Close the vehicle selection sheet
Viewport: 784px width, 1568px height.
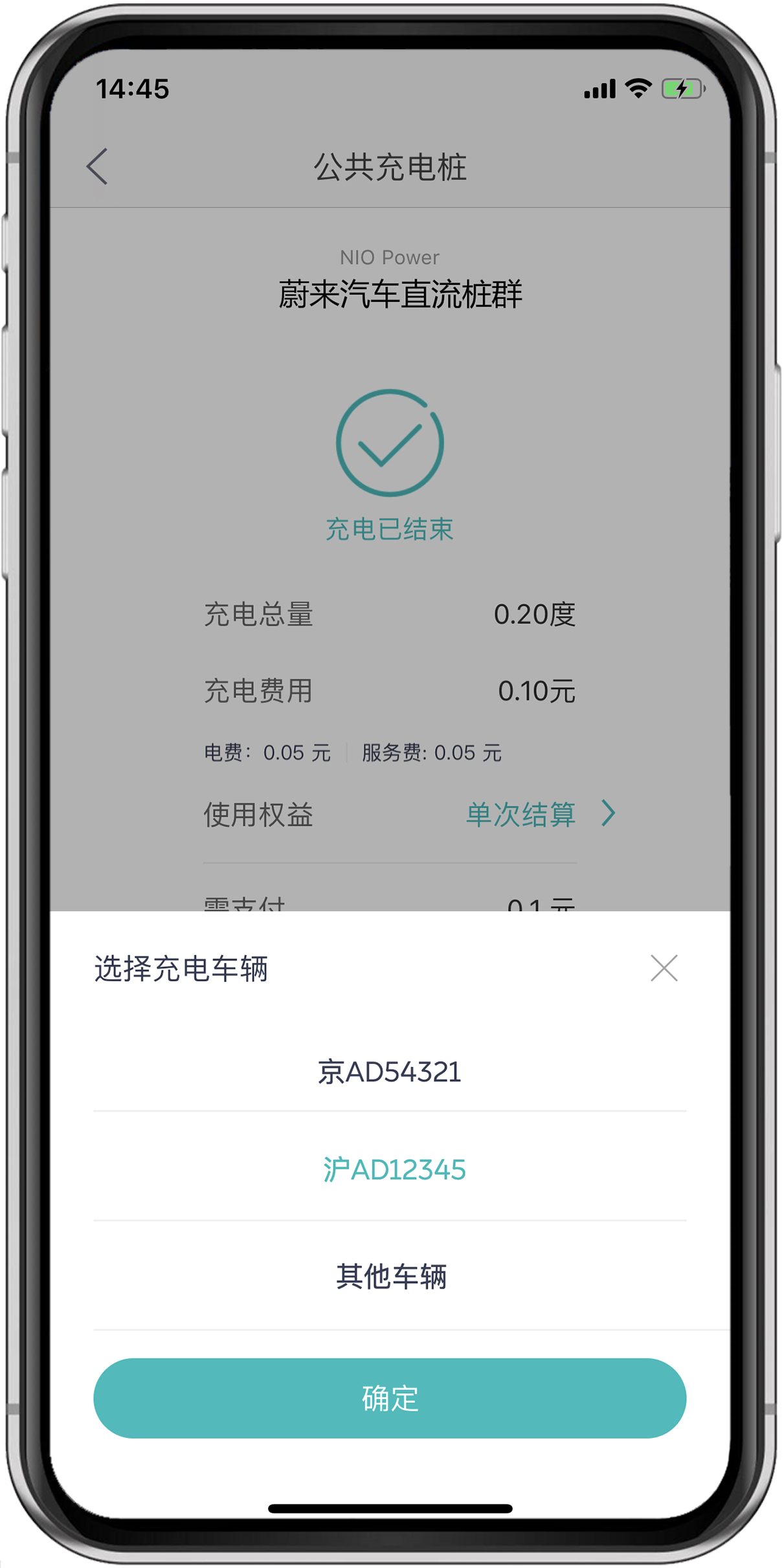coord(664,968)
